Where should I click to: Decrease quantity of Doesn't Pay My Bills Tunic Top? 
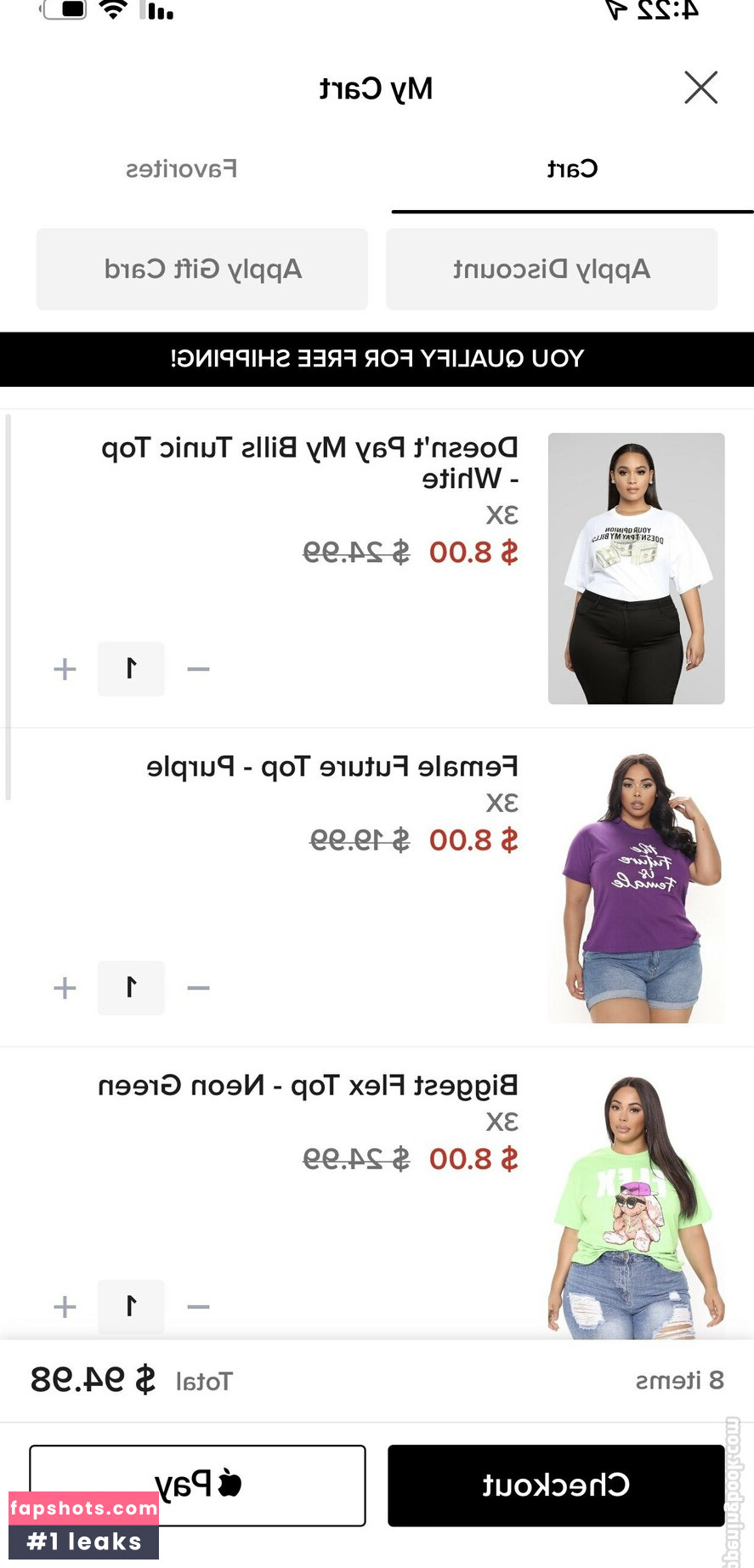[x=198, y=669]
